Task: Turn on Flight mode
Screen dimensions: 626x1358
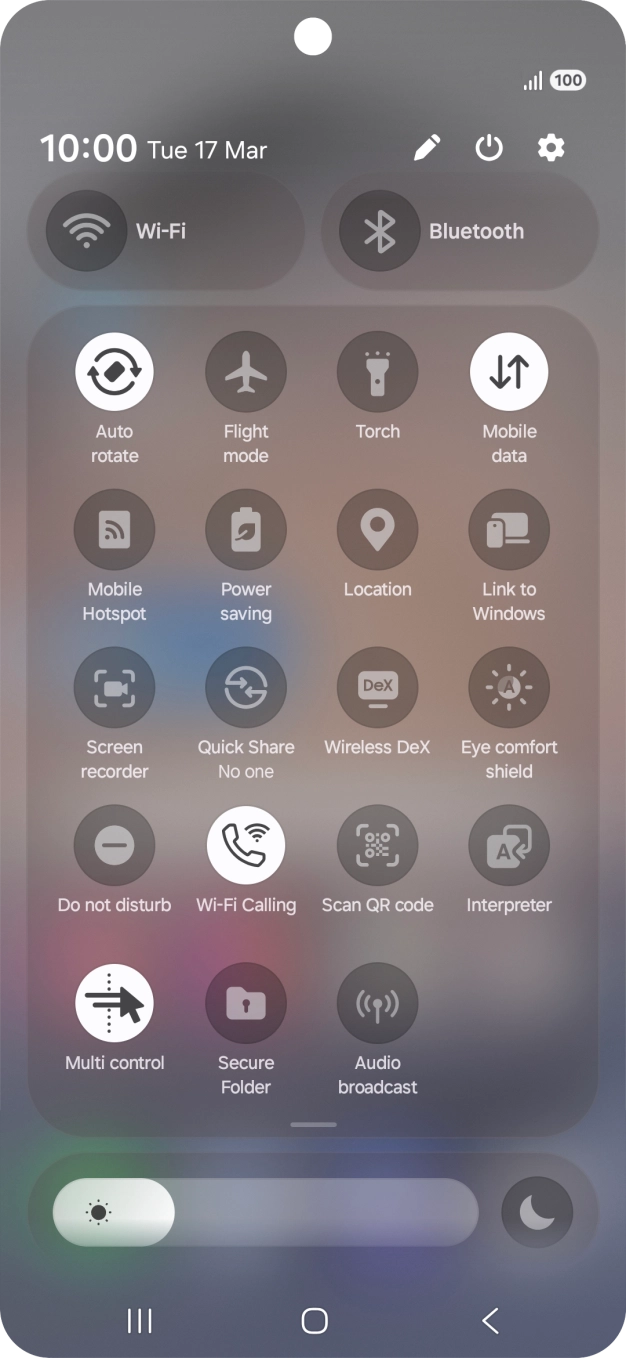Action: 246,372
